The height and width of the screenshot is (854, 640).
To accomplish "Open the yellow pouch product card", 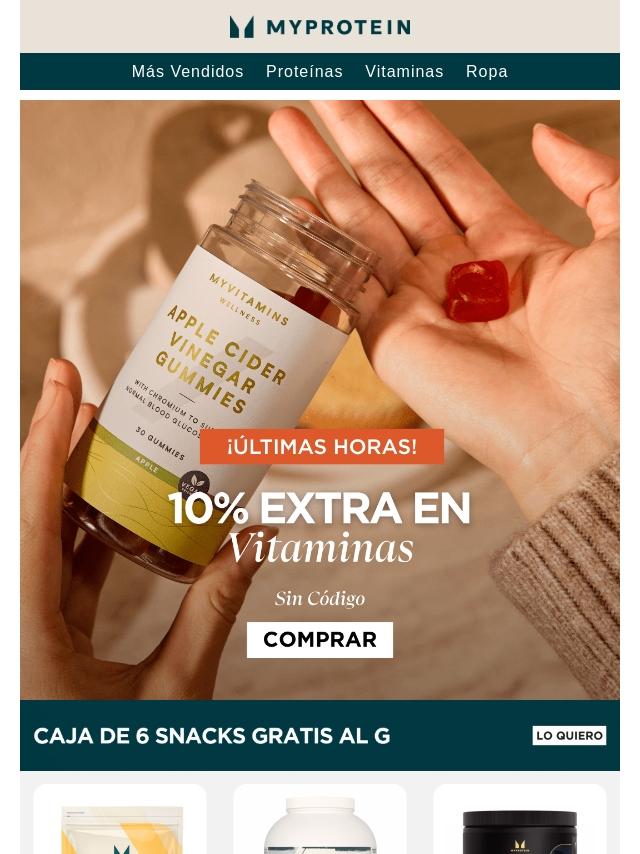I will [x=120, y=822].
